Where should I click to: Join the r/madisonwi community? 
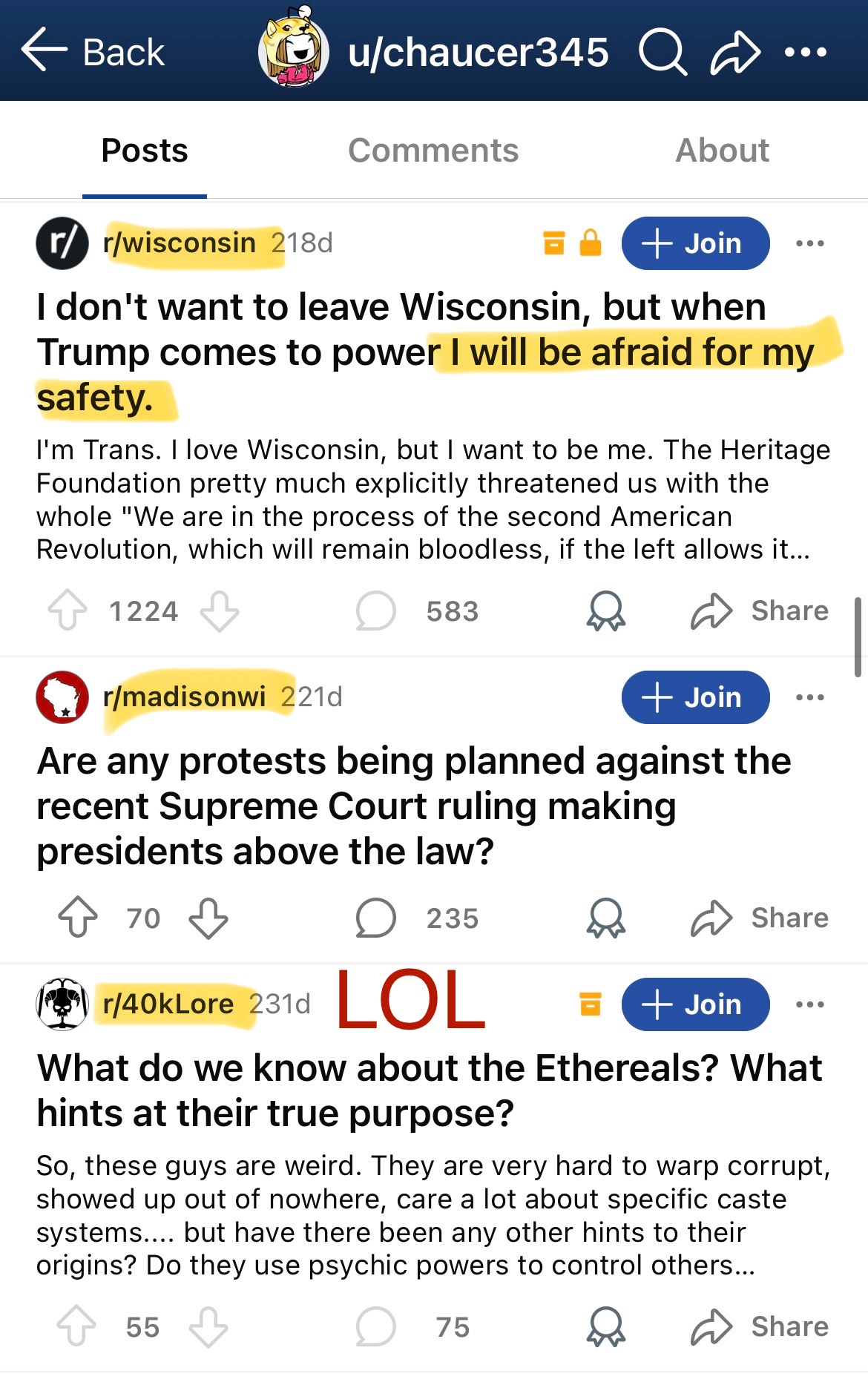[x=695, y=697]
